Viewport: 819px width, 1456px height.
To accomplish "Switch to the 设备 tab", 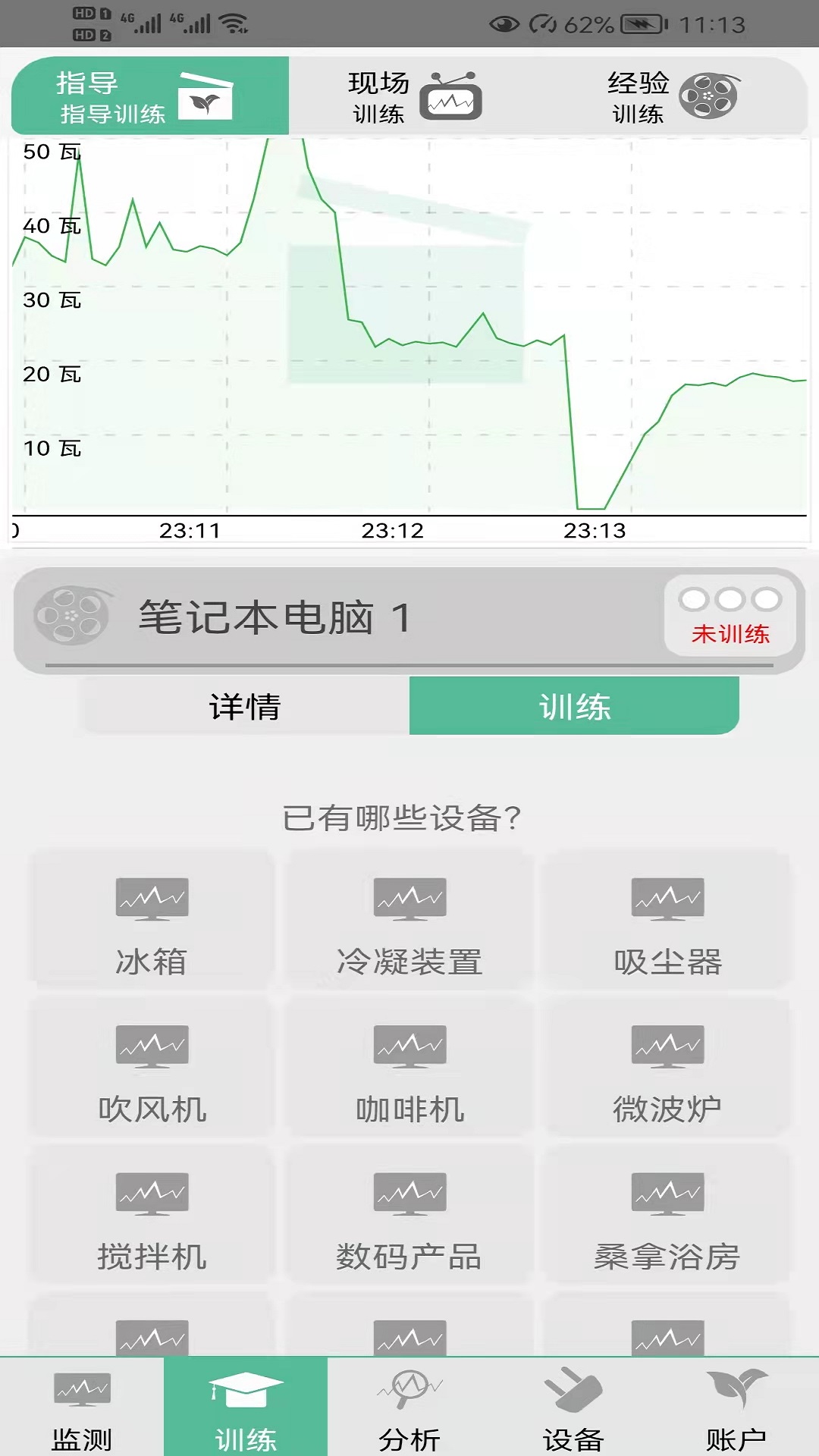I will tap(573, 1407).
